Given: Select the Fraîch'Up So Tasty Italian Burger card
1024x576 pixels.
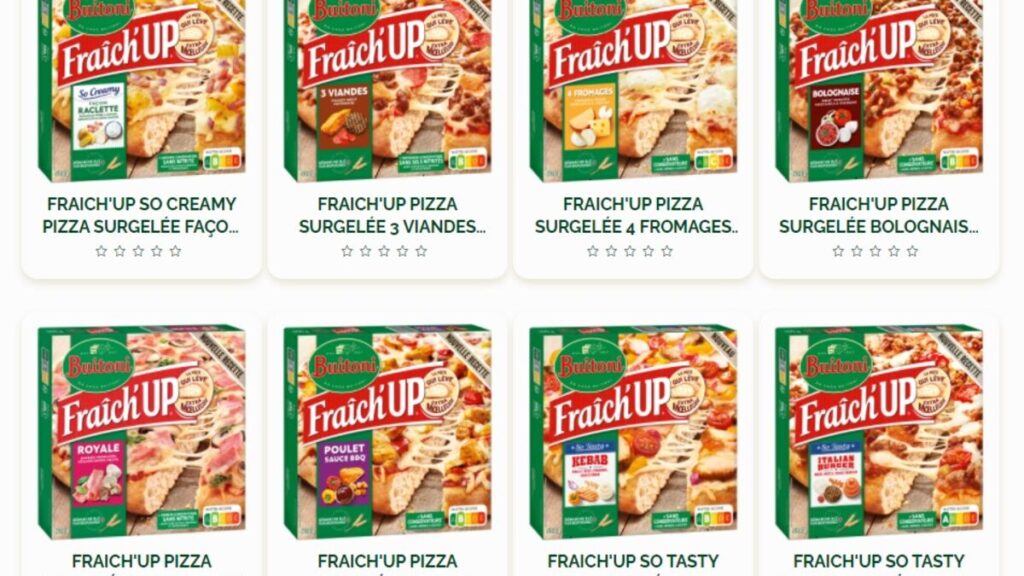Looking at the screenshot, I should tap(879, 432).
